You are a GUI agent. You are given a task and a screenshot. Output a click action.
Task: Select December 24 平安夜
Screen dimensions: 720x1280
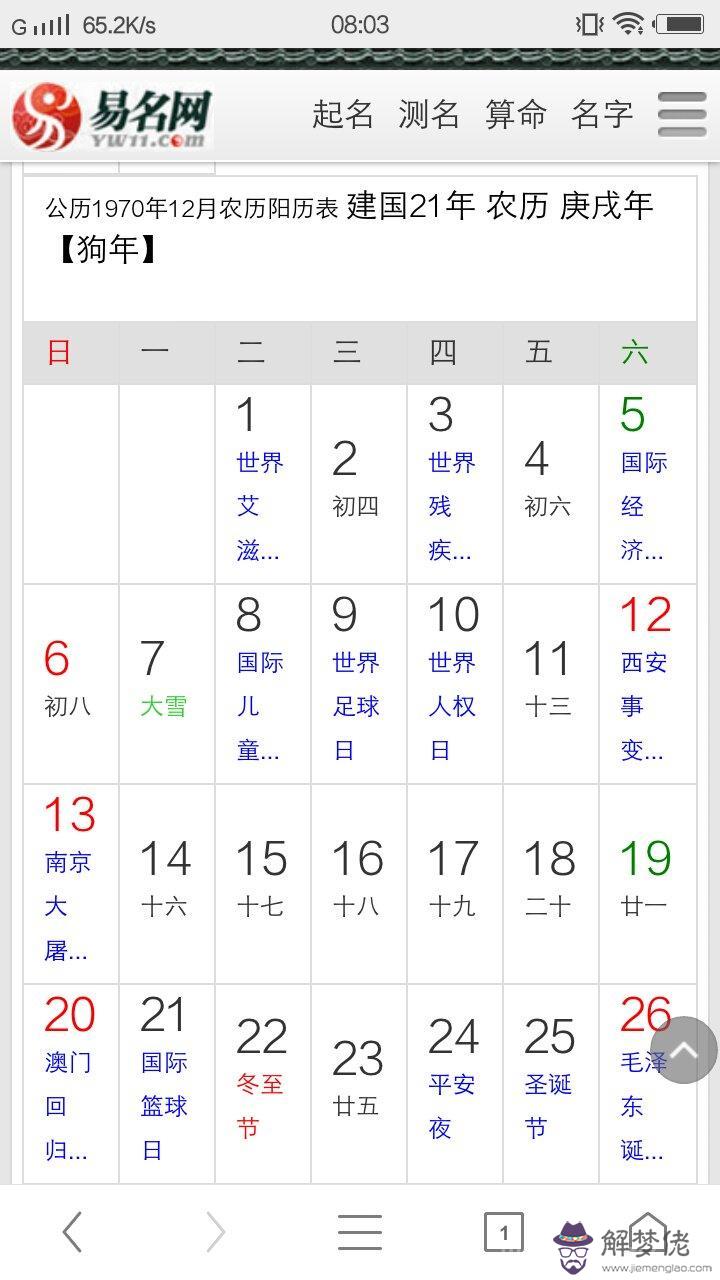454,1082
